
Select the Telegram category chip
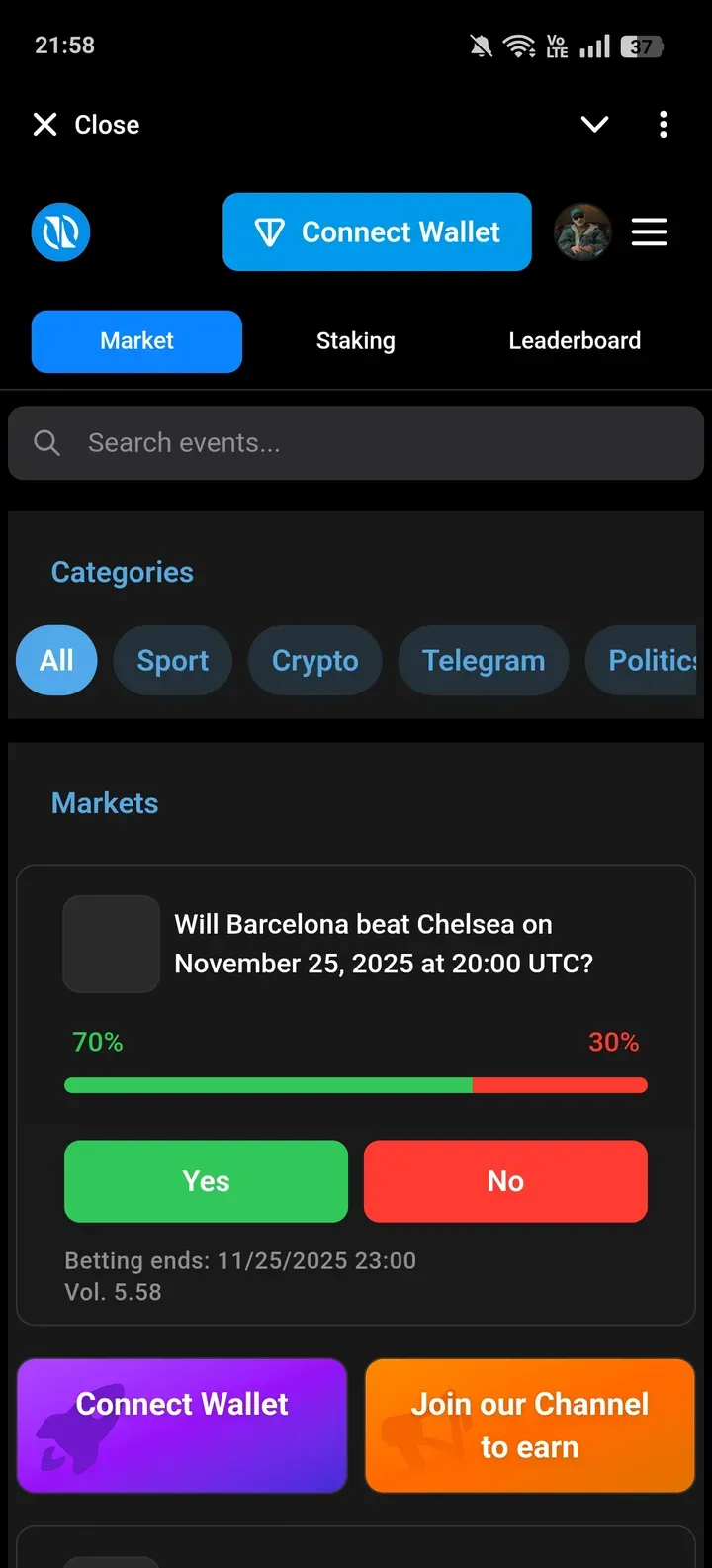click(x=483, y=660)
